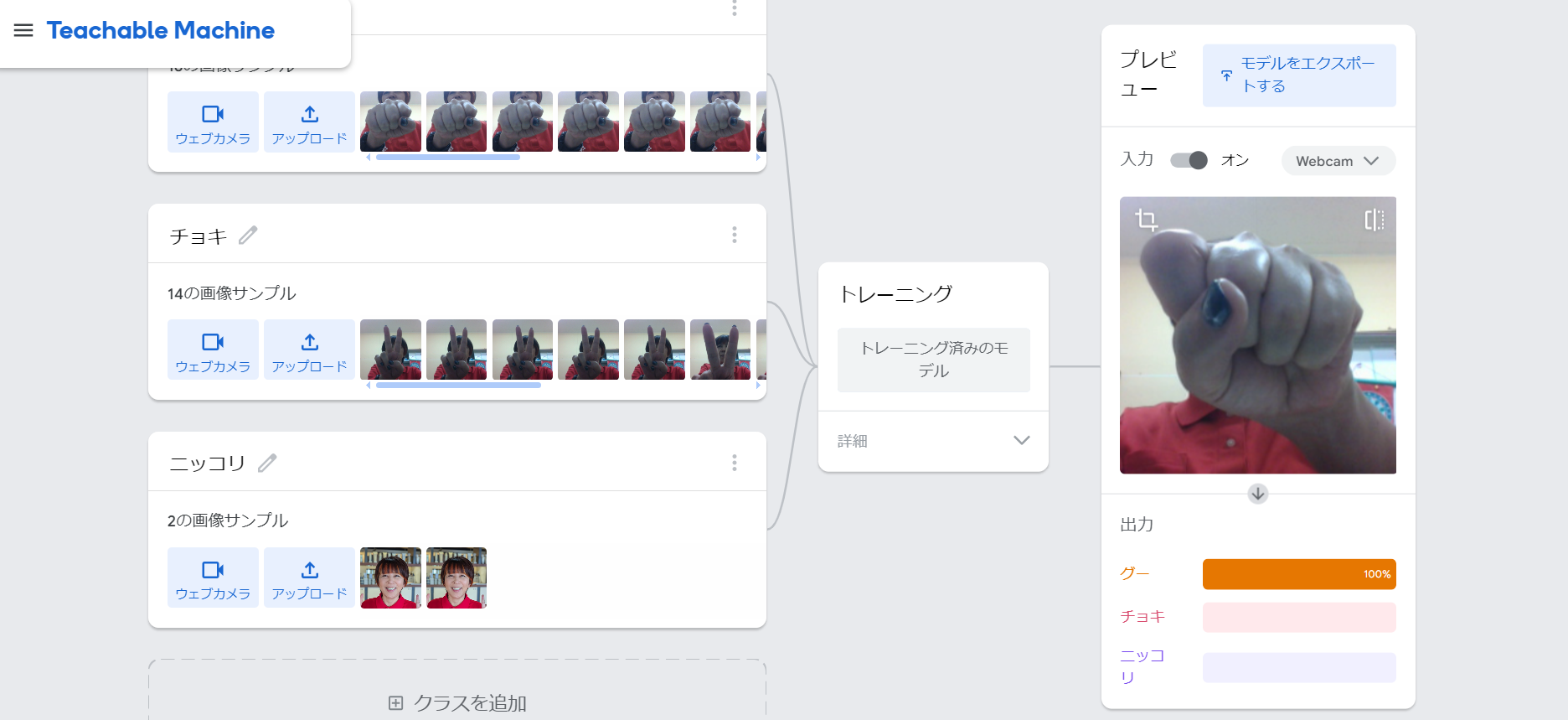
Task: Expand the 詳細 advanced section
Action: (x=933, y=441)
